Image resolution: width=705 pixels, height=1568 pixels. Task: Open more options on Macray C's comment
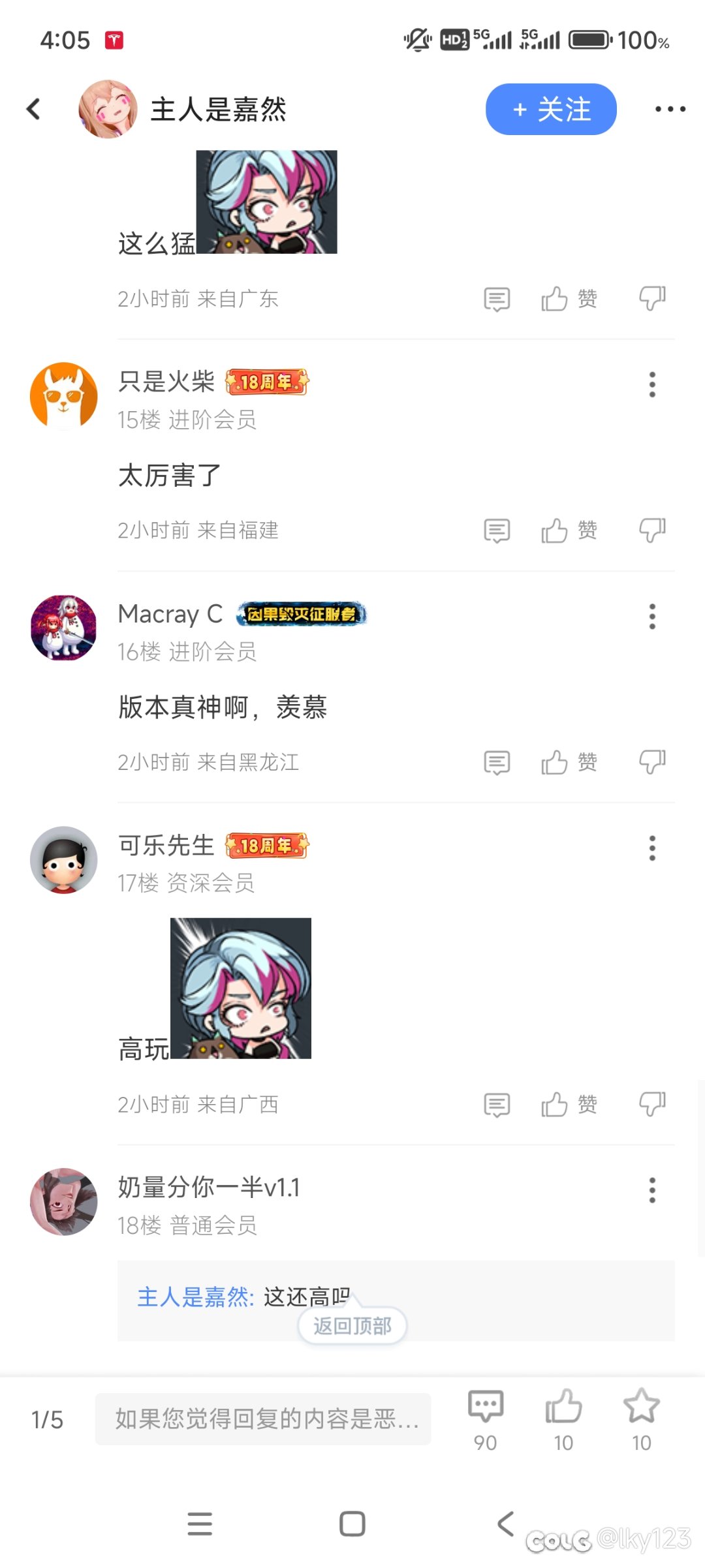(652, 617)
